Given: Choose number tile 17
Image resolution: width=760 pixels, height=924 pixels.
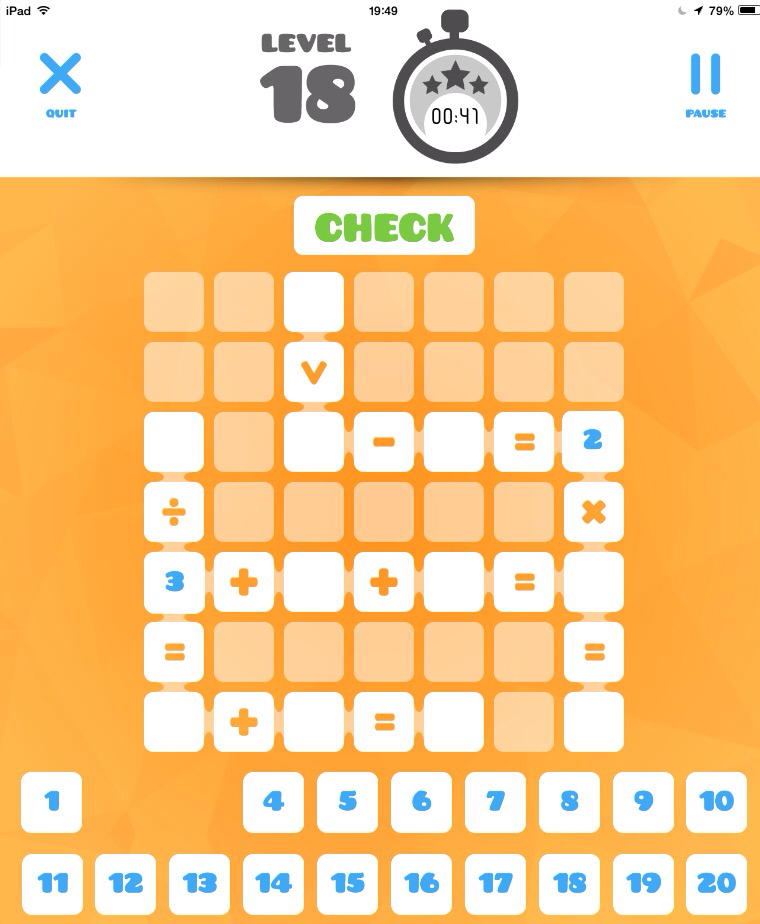Looking at the screenshot, I should pos(495,884).
